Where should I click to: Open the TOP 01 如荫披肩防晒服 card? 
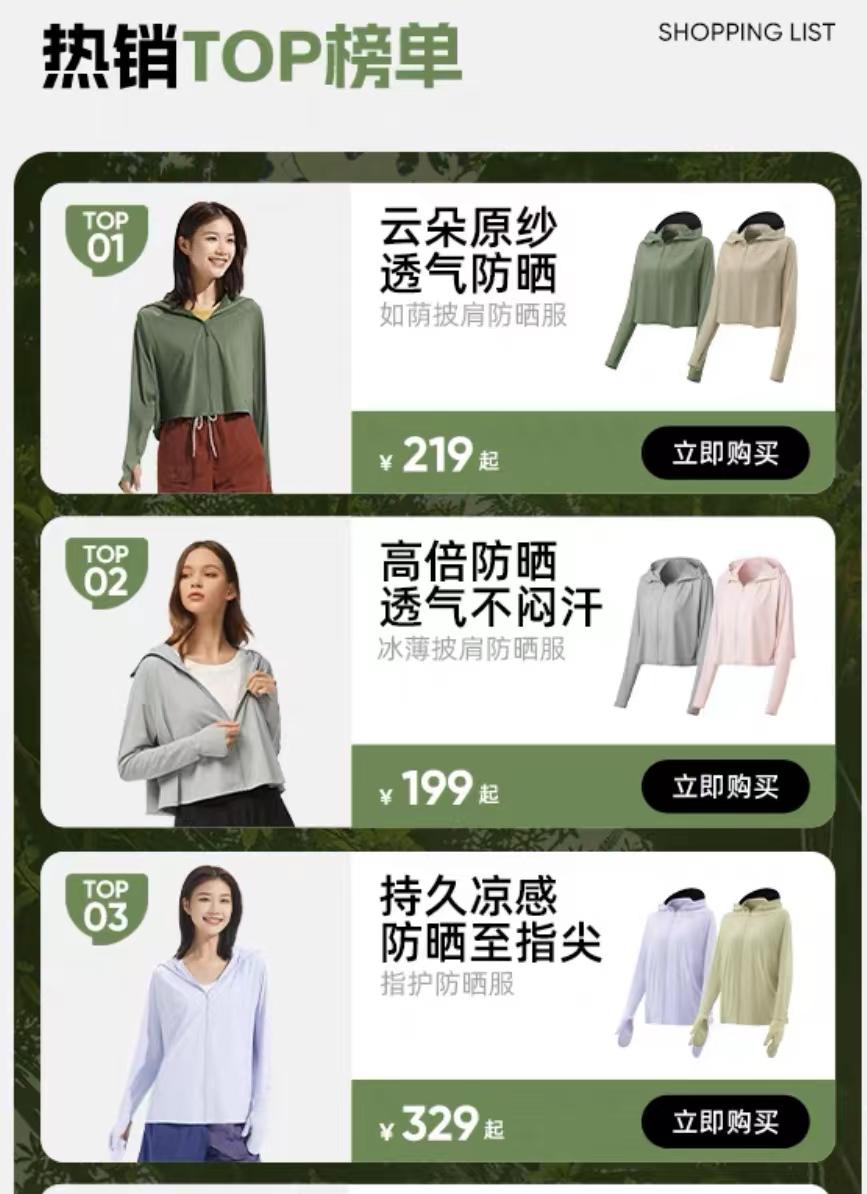point(438,338)
